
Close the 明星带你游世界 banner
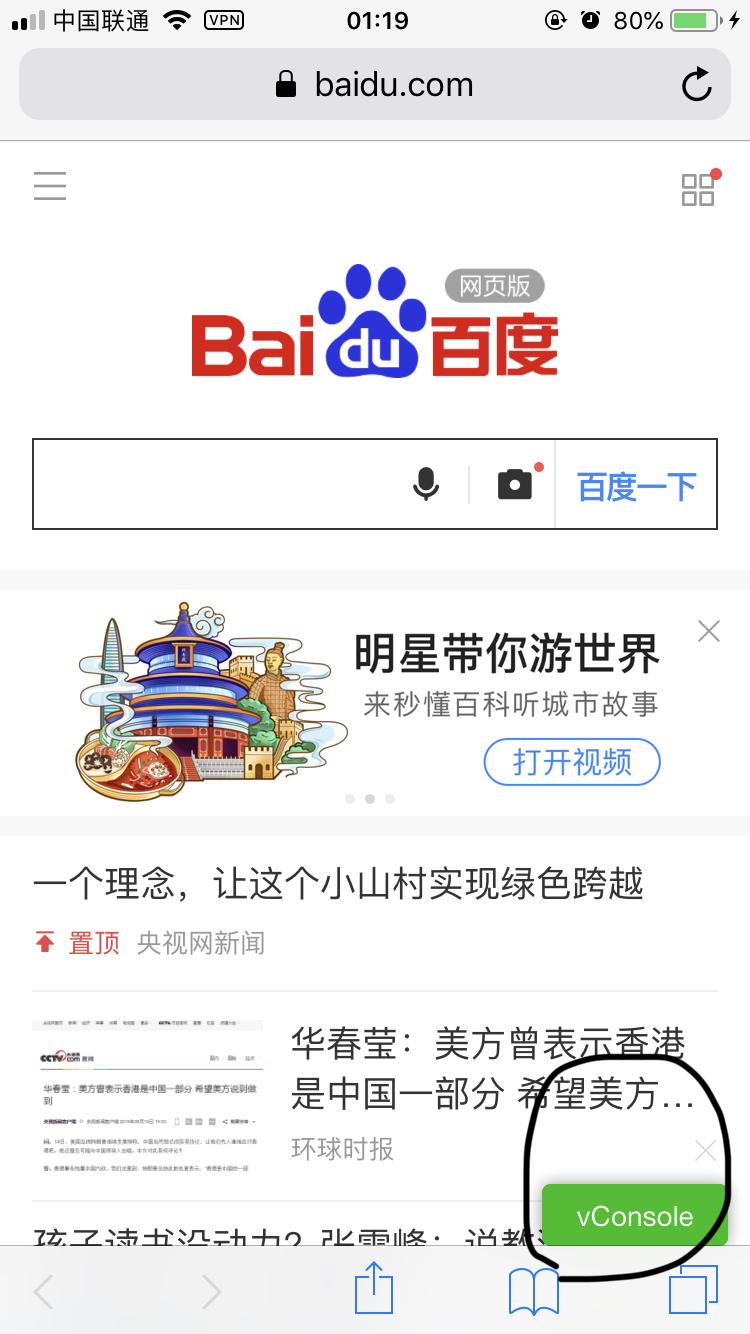click(x=709, y=631)
